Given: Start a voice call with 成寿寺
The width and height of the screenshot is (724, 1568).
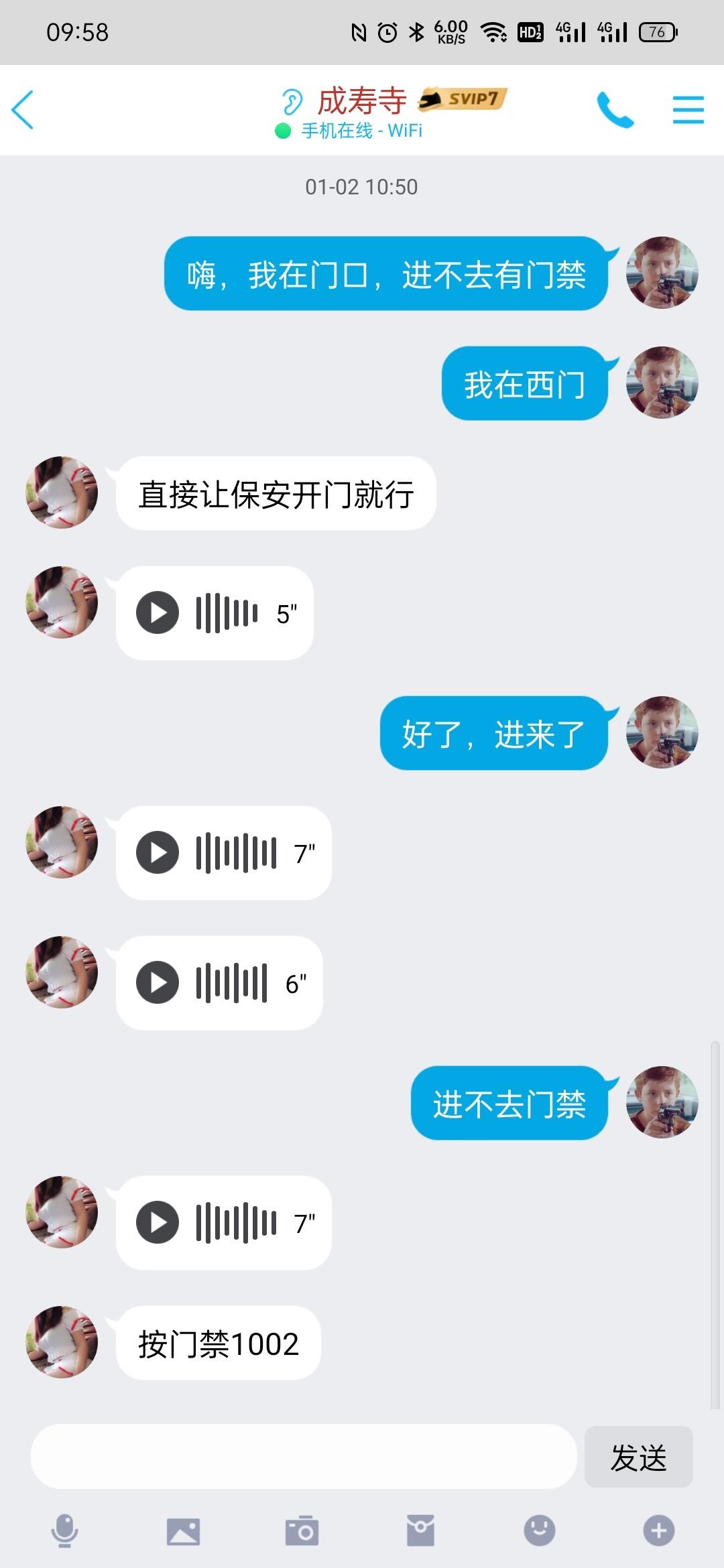Looking at the screenshot, I should pos(615,109).
